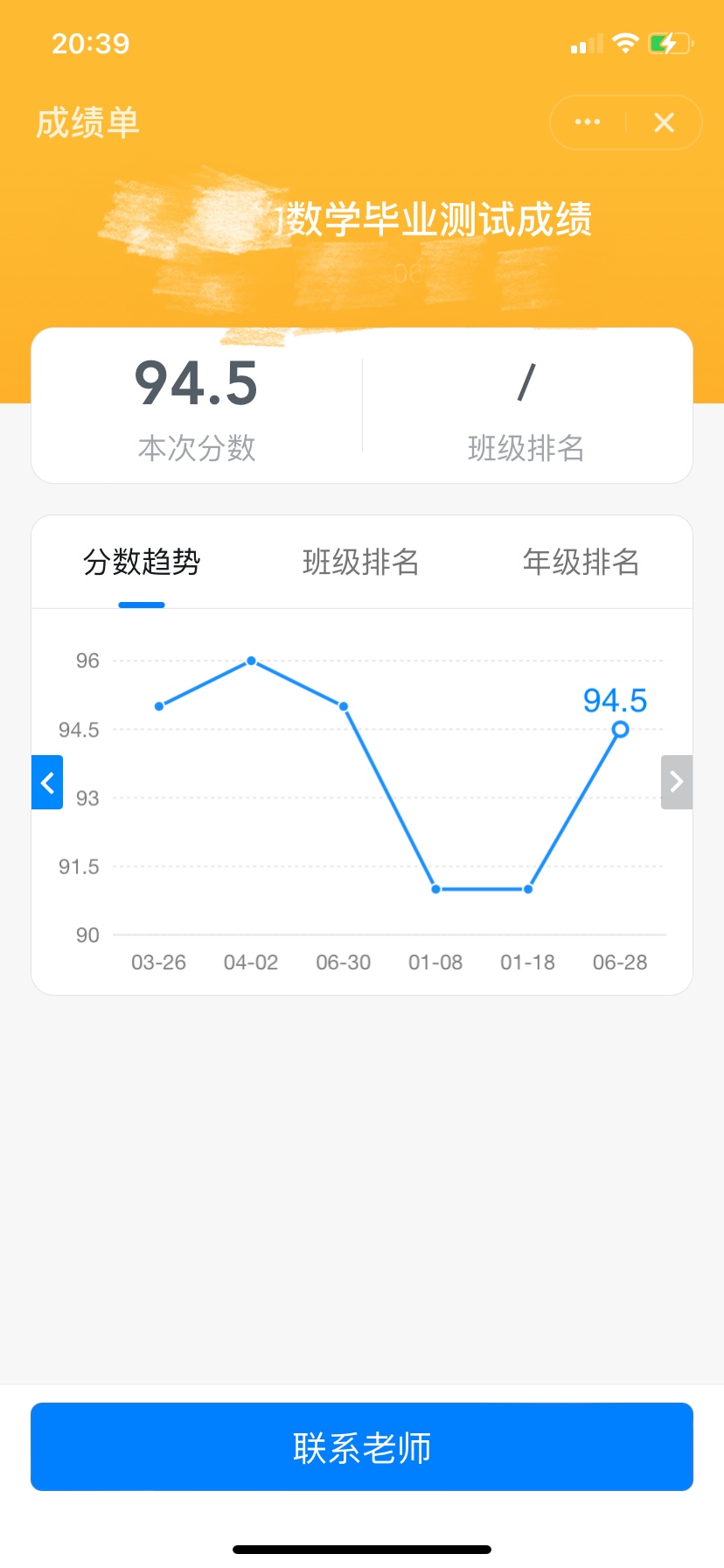The image size is (724, 1568).
Task: Tap the 联系老师 button
Action: (x=362, y=1446)
